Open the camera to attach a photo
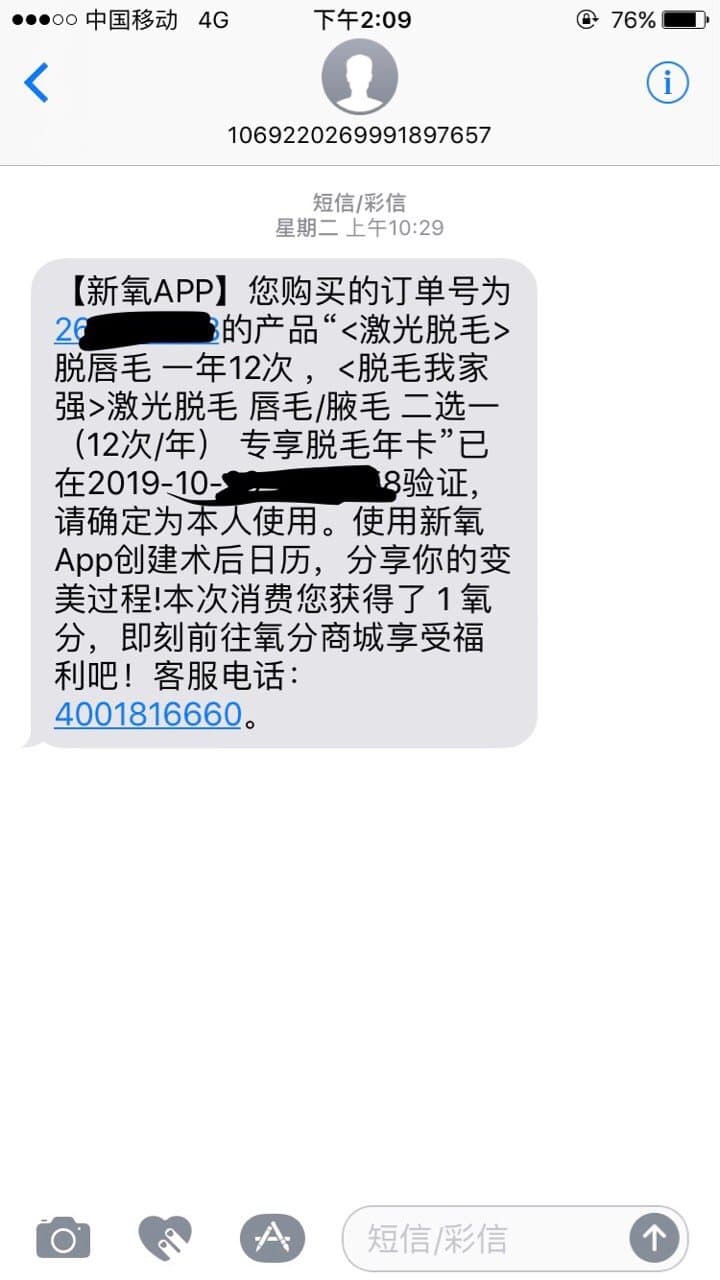The width and height of the screenshot is (720, 1280). pos(63,1239)
